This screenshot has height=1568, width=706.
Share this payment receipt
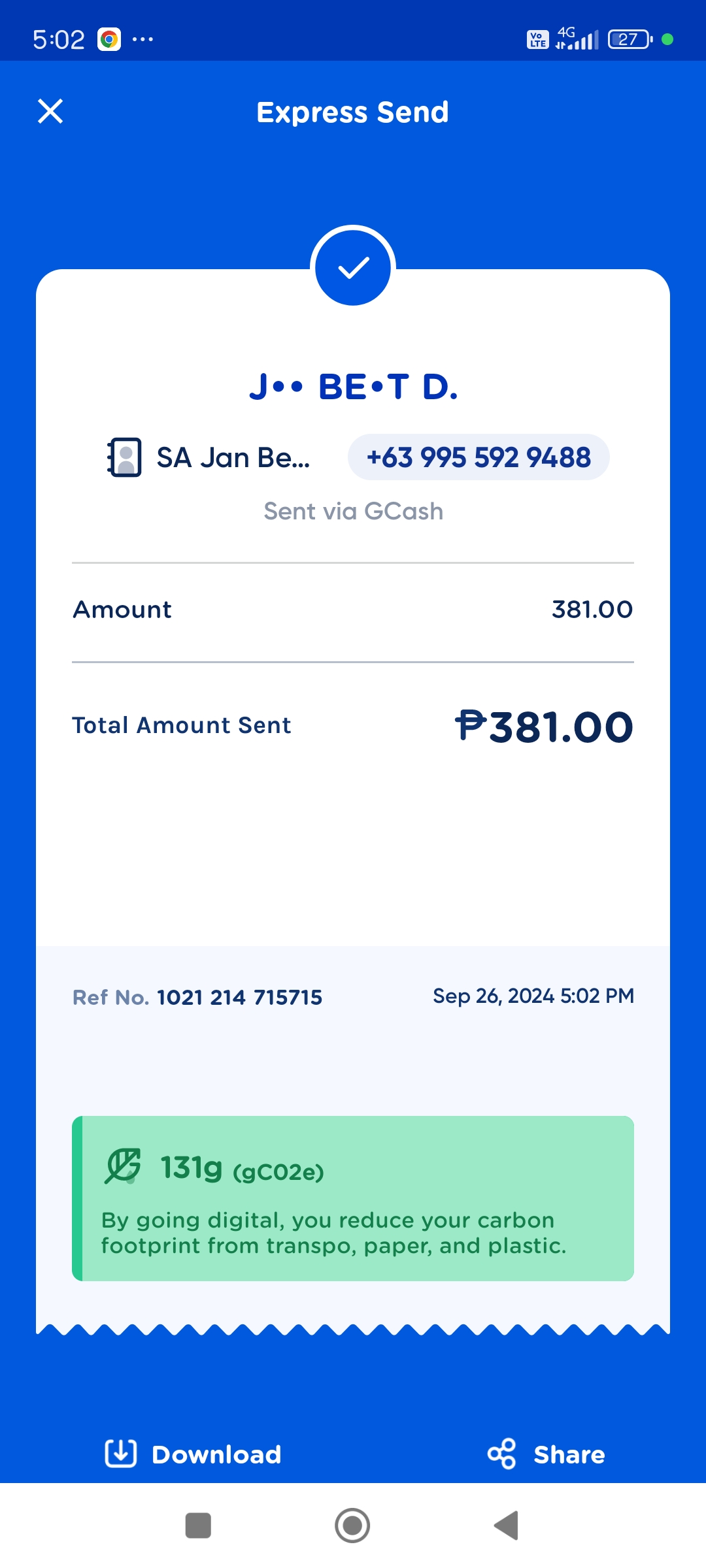tap(546, 1454)
